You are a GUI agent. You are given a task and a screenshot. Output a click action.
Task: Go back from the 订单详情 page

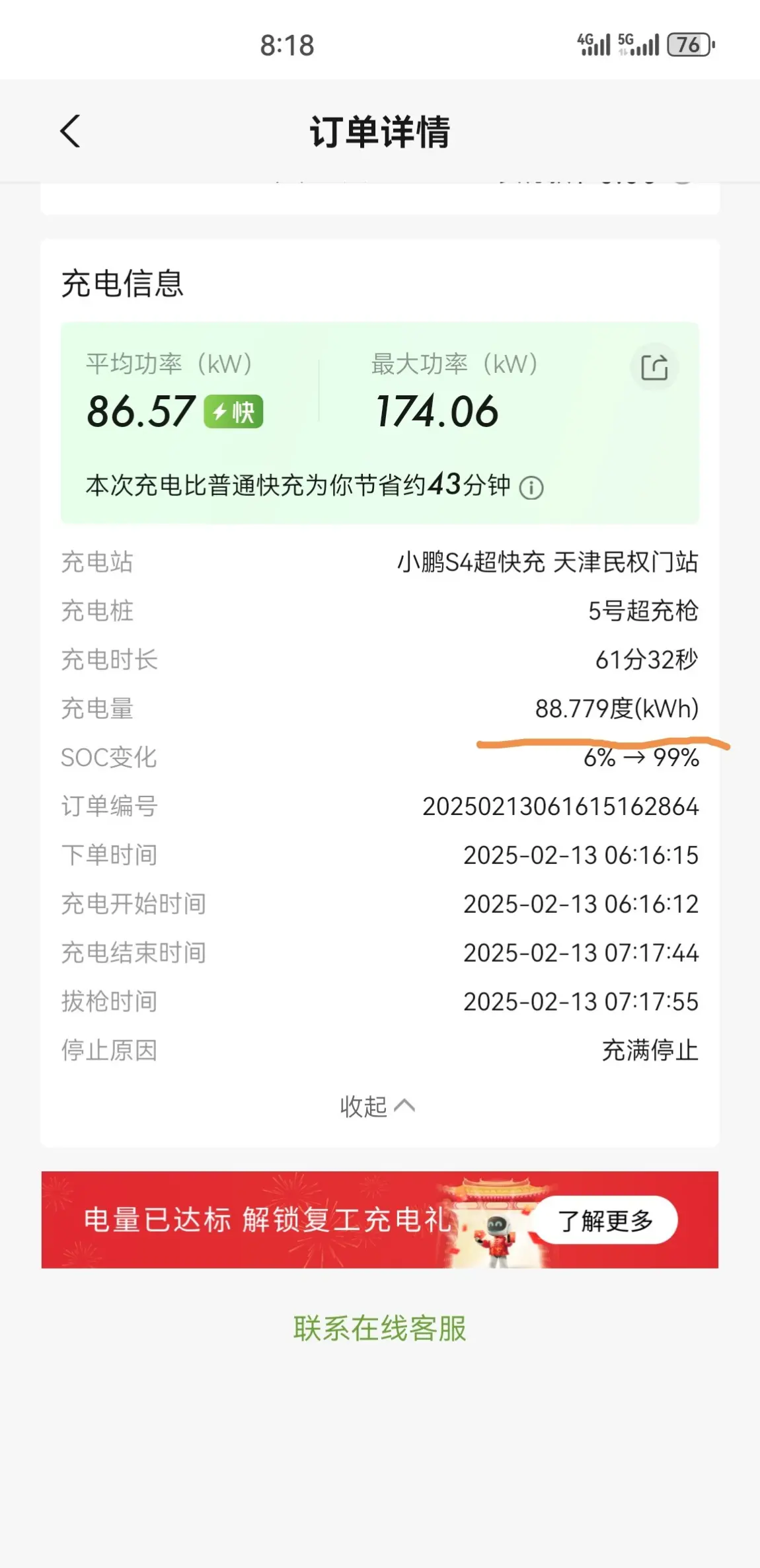tap(70, 131)
